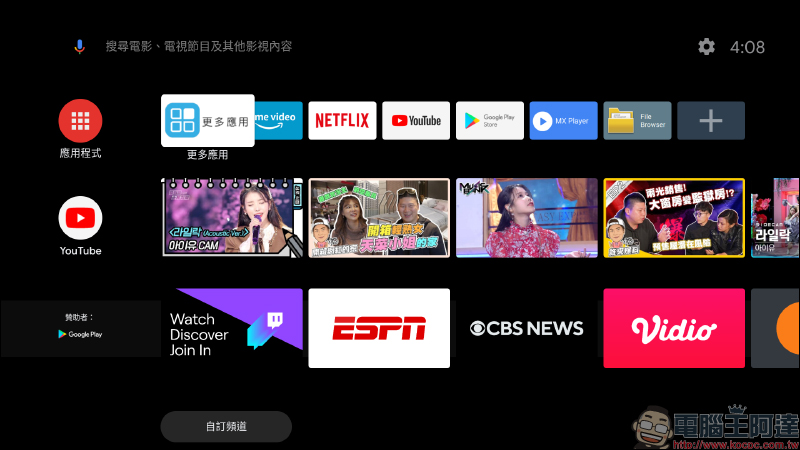Viewport: 800px width, 450px height.
Task: Open the CBS News card
Action: [526, 328]
